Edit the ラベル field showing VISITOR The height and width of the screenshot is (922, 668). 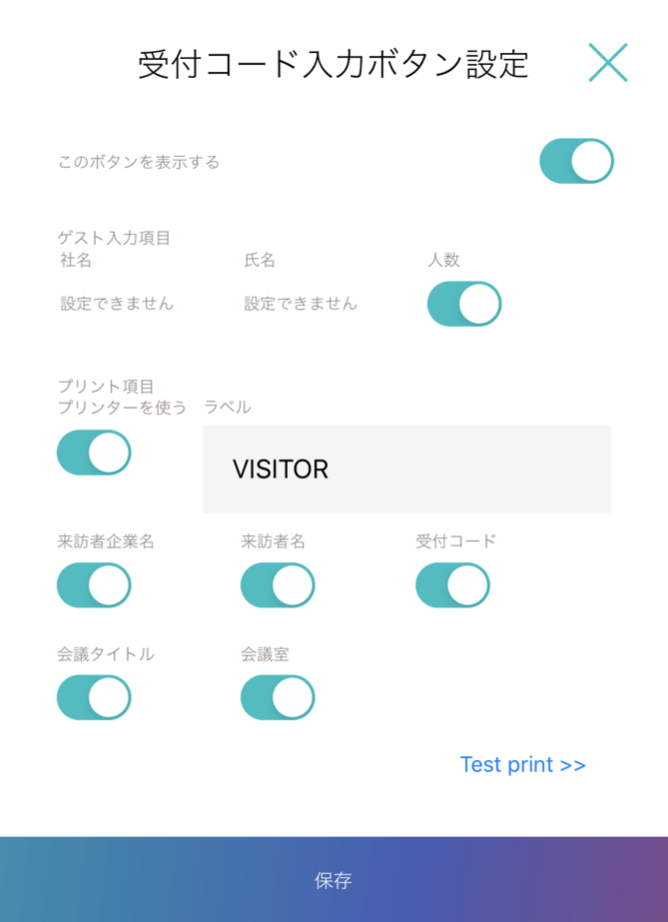tap(406, 469)
